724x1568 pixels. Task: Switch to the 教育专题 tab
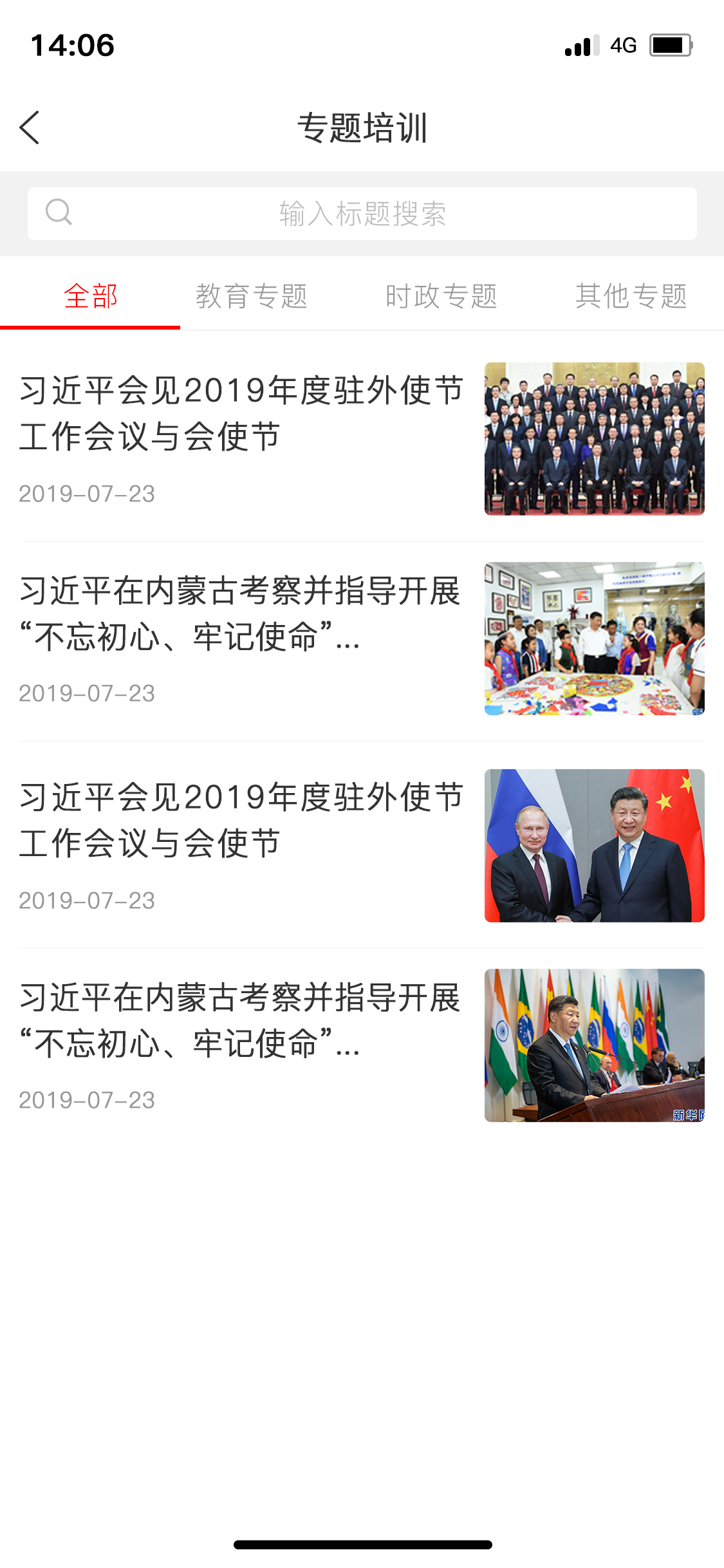pos(252,296)
